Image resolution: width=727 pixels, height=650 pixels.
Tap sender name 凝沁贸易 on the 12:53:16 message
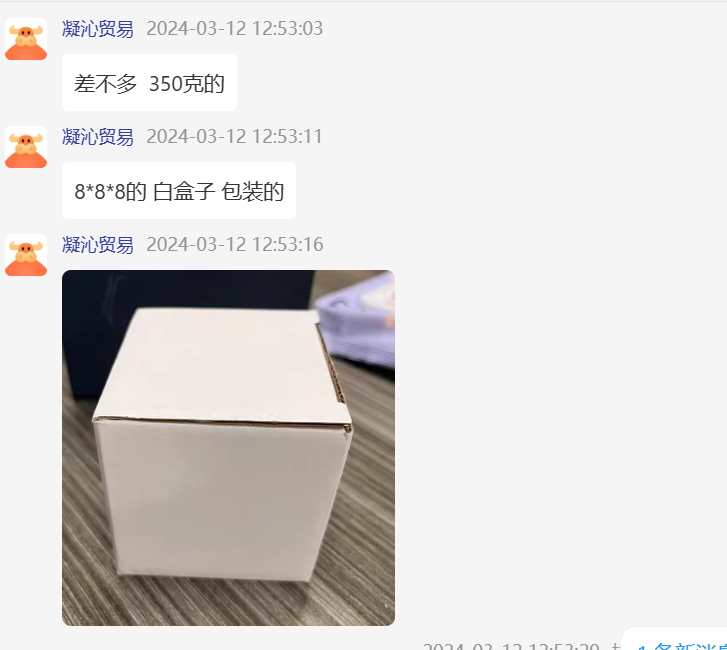98,245
